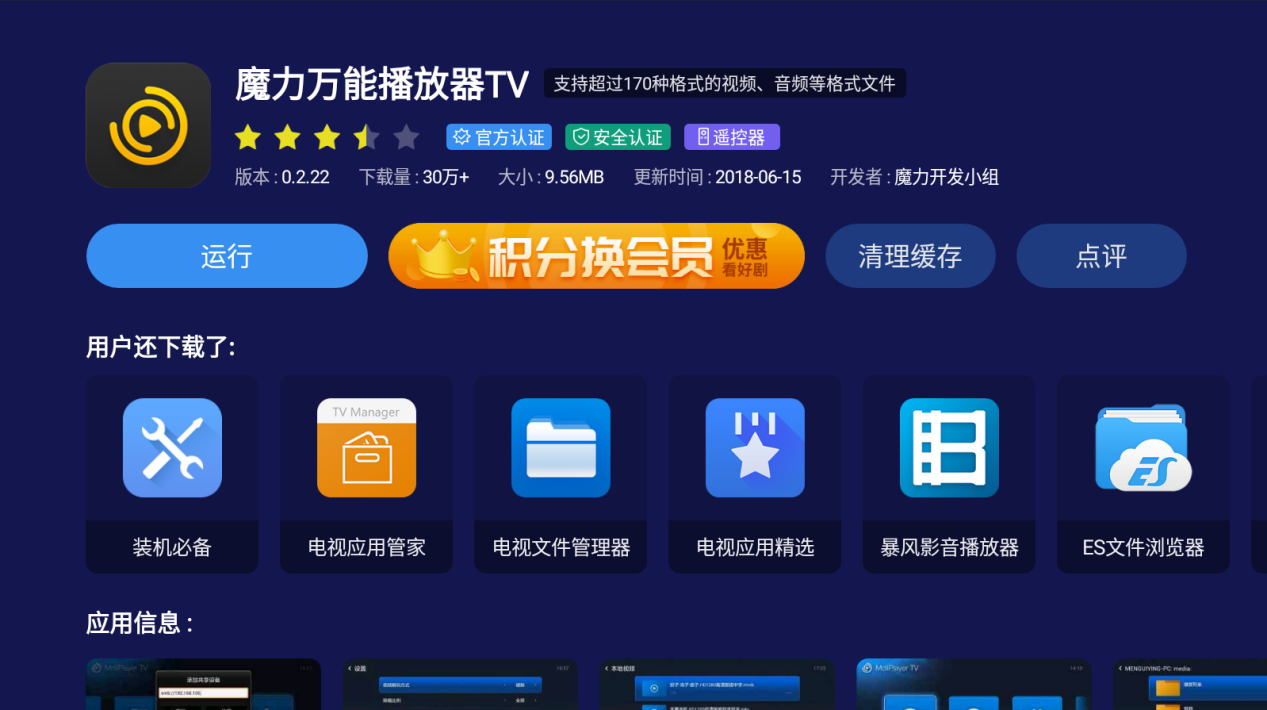Image resolution: width=1267 pixels, height=710 pixels.
Task: Open the 添加共享设备 dialog screenshot
Action: click(x=203, y=685)
